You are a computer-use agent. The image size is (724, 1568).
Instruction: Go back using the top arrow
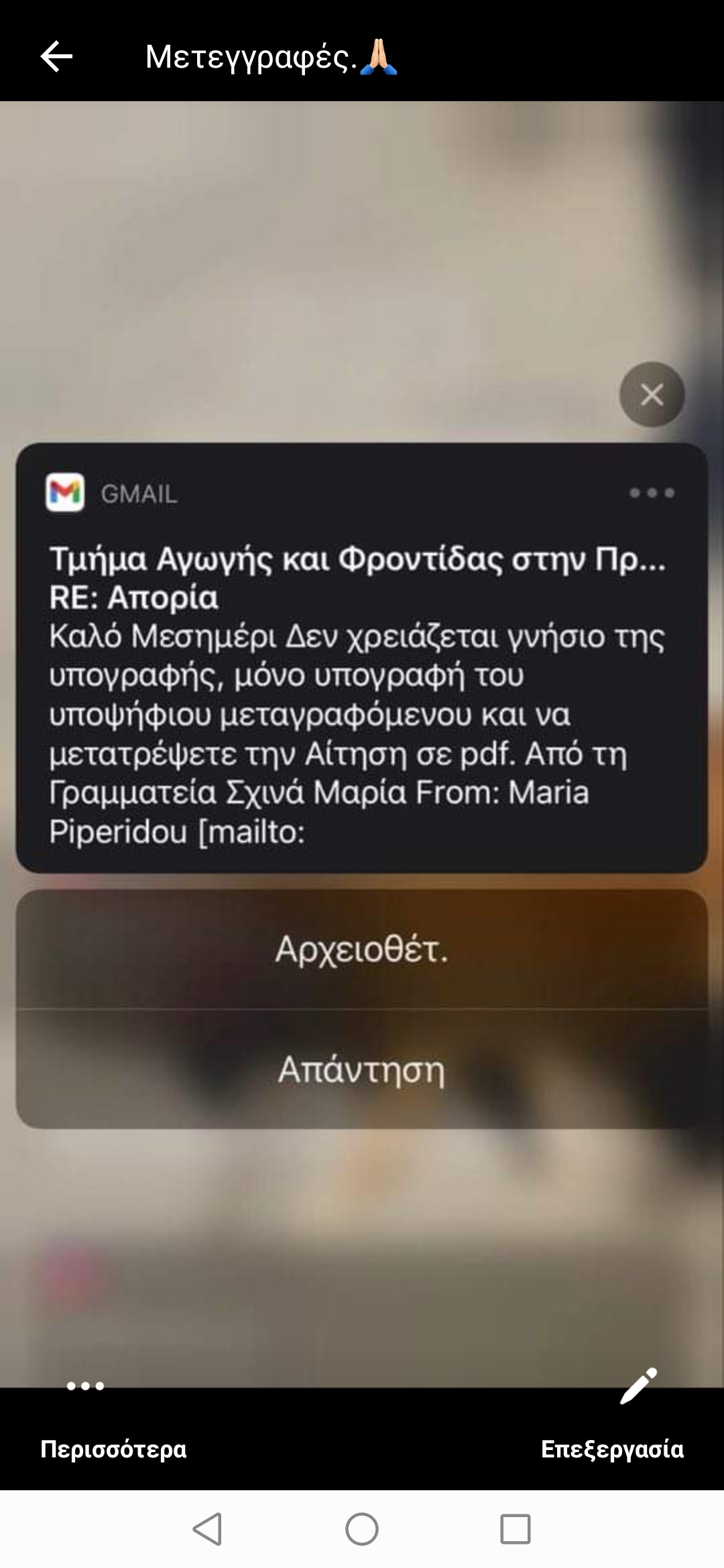(56, 56)
